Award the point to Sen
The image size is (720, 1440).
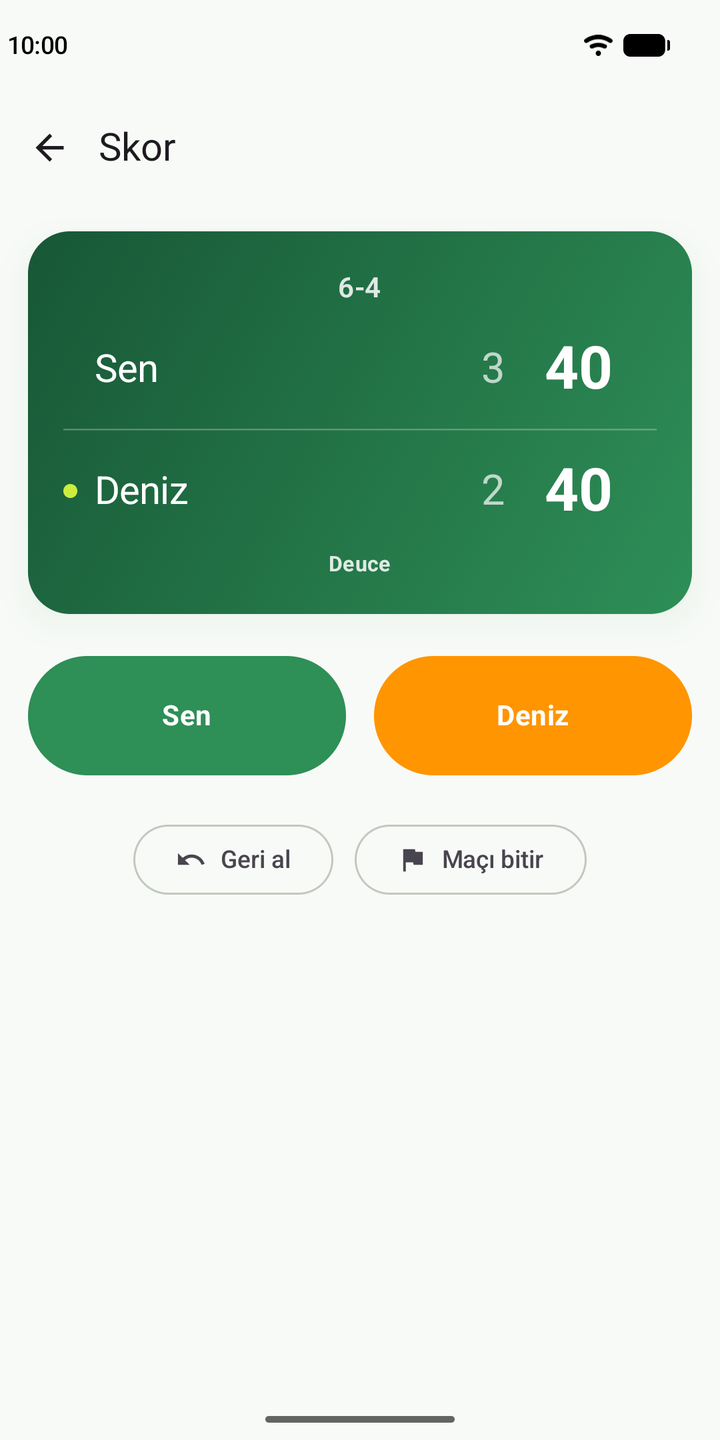click(187, 715)
